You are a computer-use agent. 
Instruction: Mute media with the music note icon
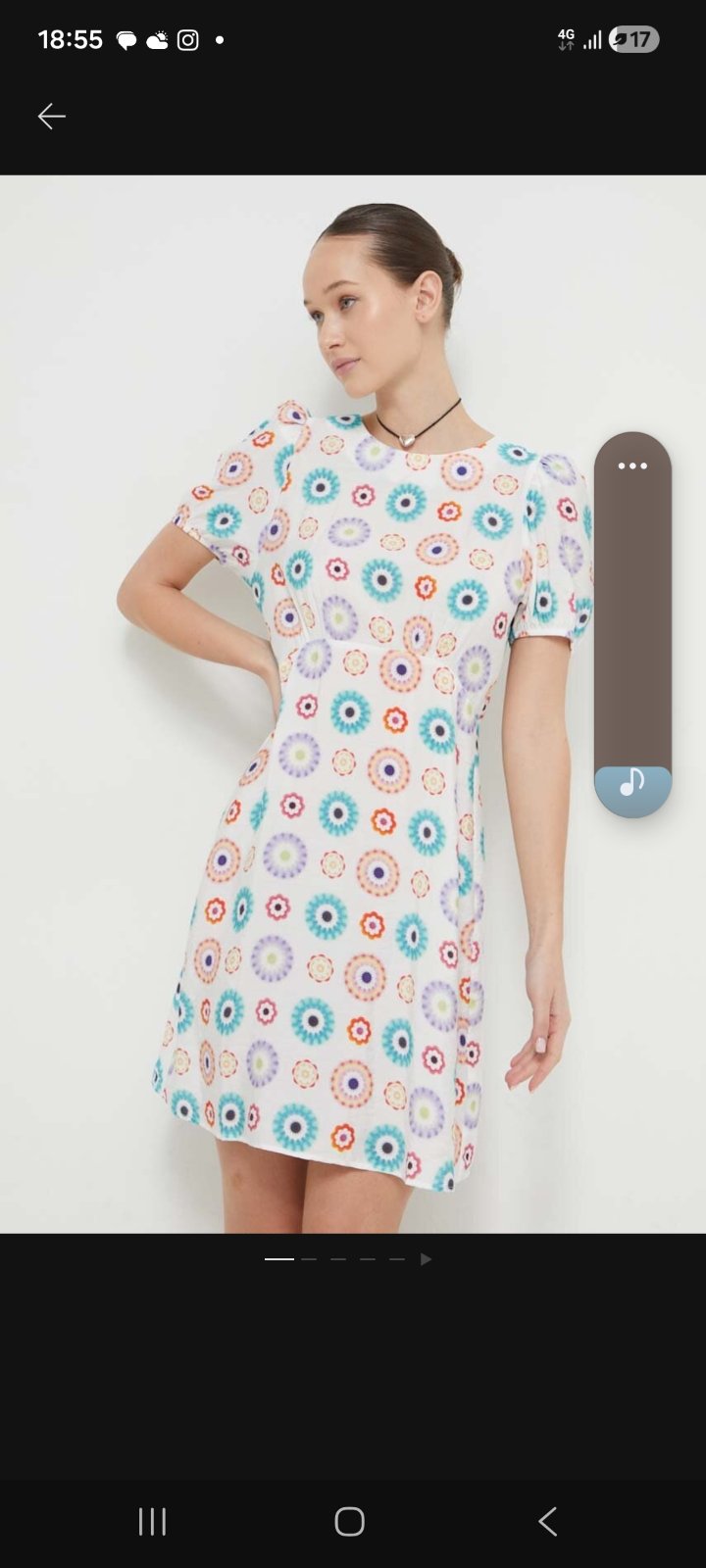pos(632,782)
